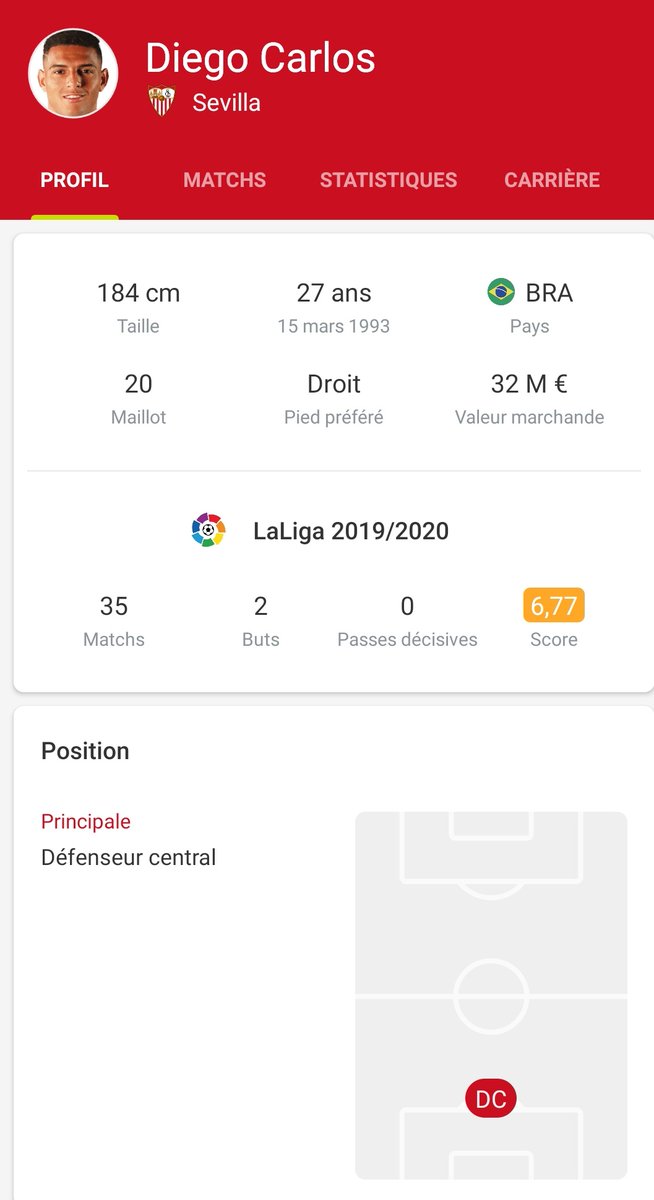Go to the Carrière tab
This screenshot has width=654, height=1200.
coord(552,180)
